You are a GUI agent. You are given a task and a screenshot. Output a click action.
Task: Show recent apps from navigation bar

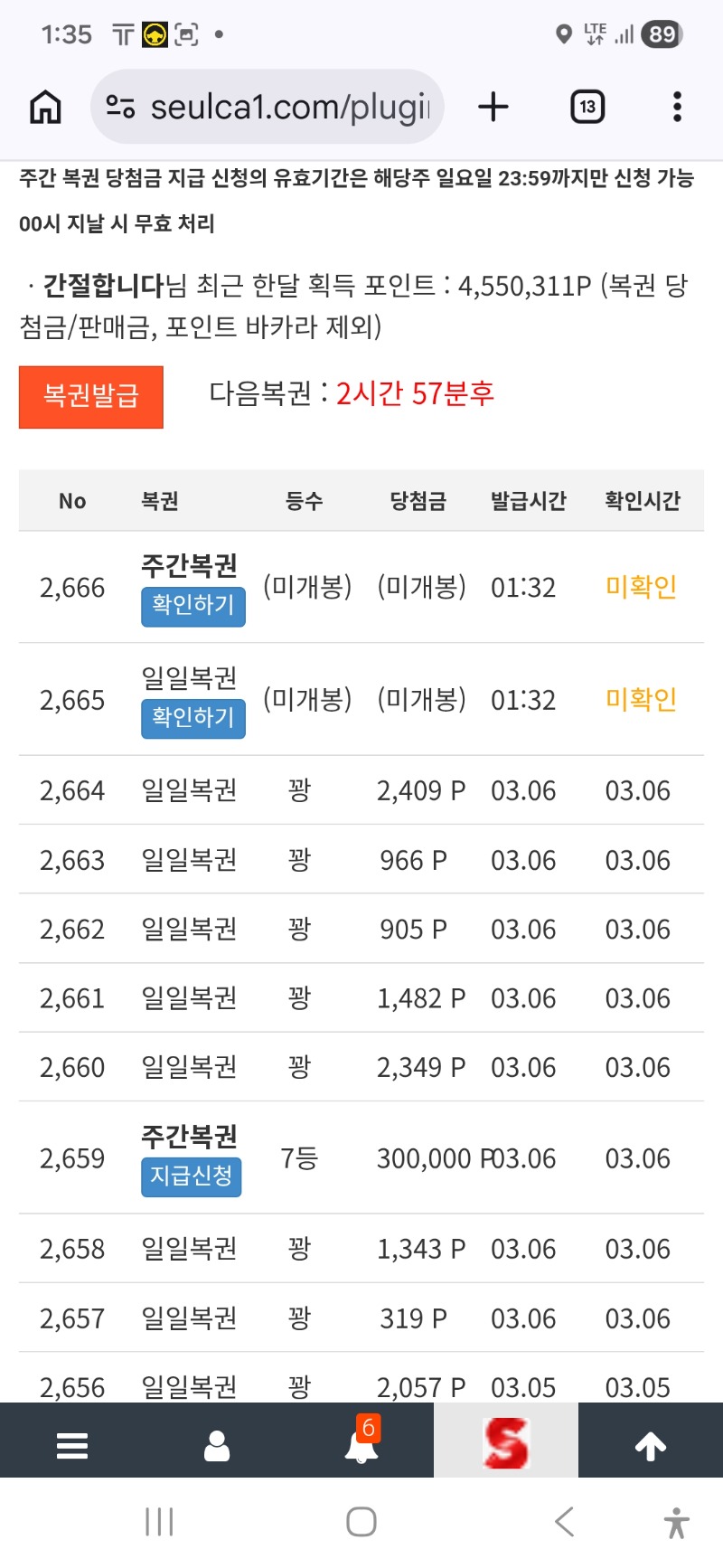160,1522
